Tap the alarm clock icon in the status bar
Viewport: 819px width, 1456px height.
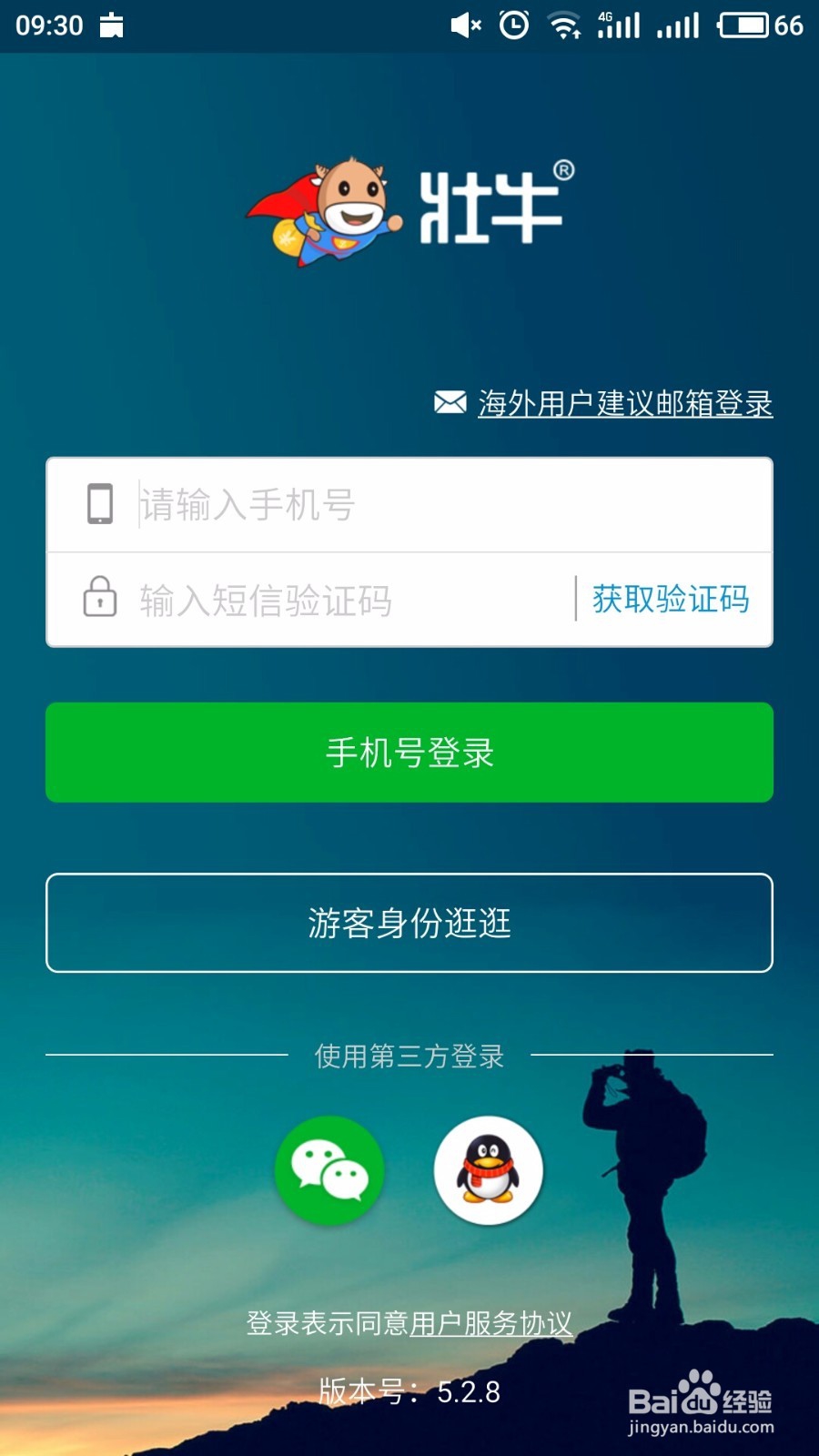pyautogui.click(x=512, y=26)
